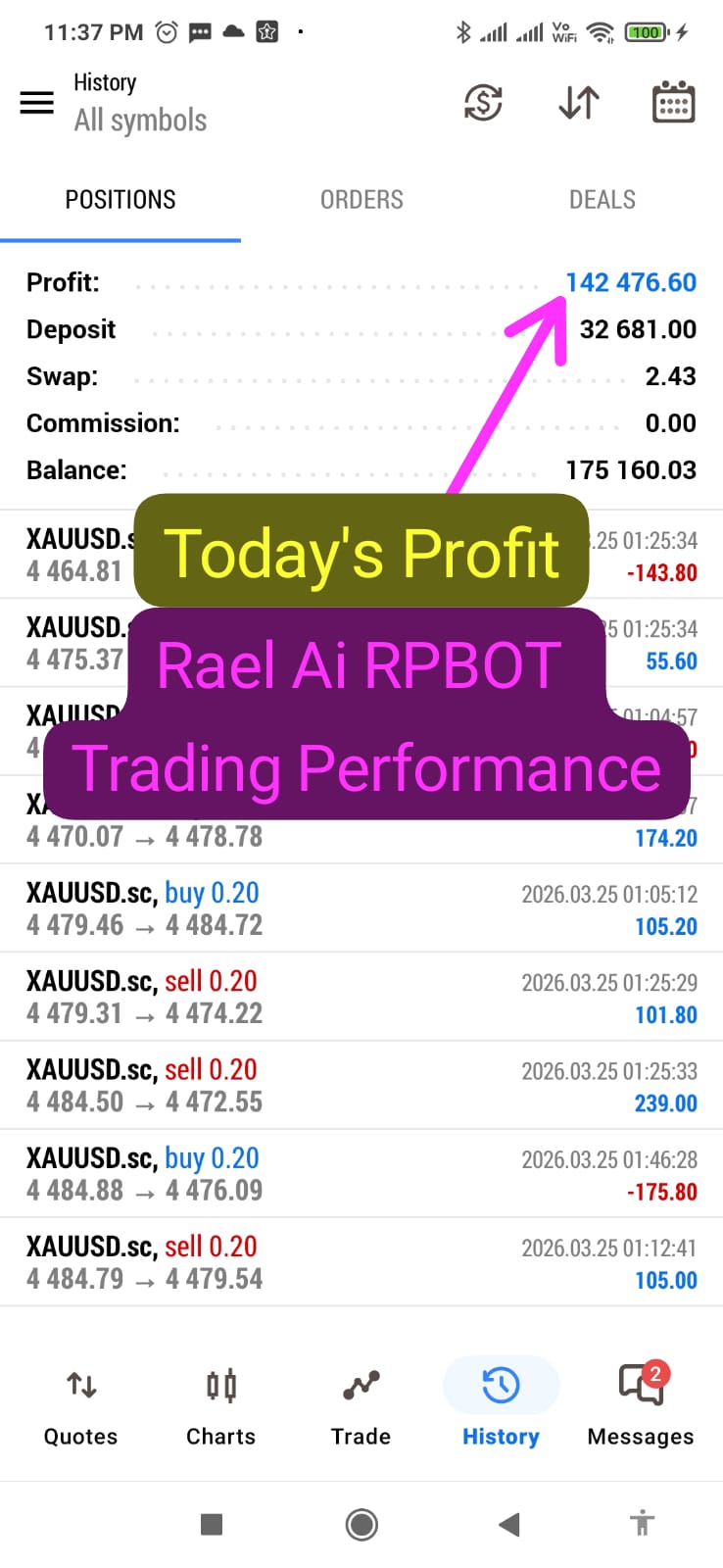
Task: Tap the currency symbol filter icon
Action: pyautogui.click(x=483, y=102)
